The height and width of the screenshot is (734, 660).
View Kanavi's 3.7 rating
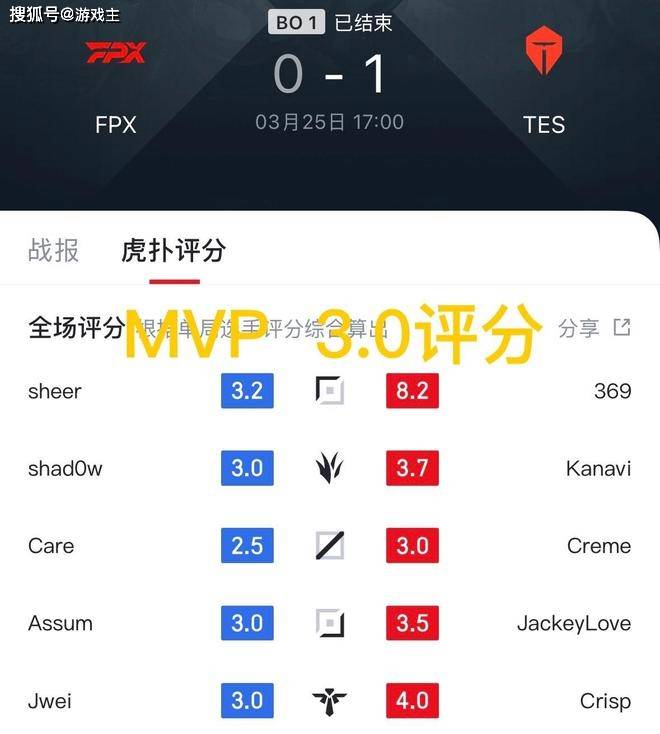point(412,468)
